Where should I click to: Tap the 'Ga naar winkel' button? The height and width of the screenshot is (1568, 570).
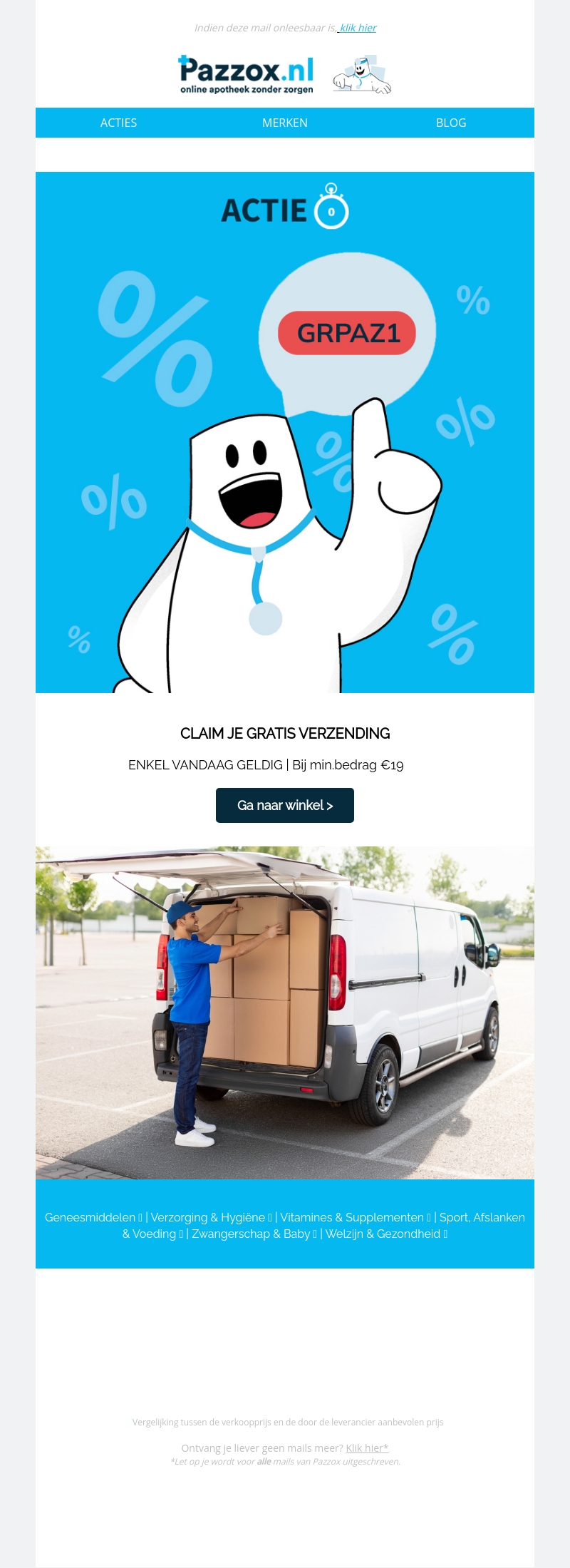(285, 805)
